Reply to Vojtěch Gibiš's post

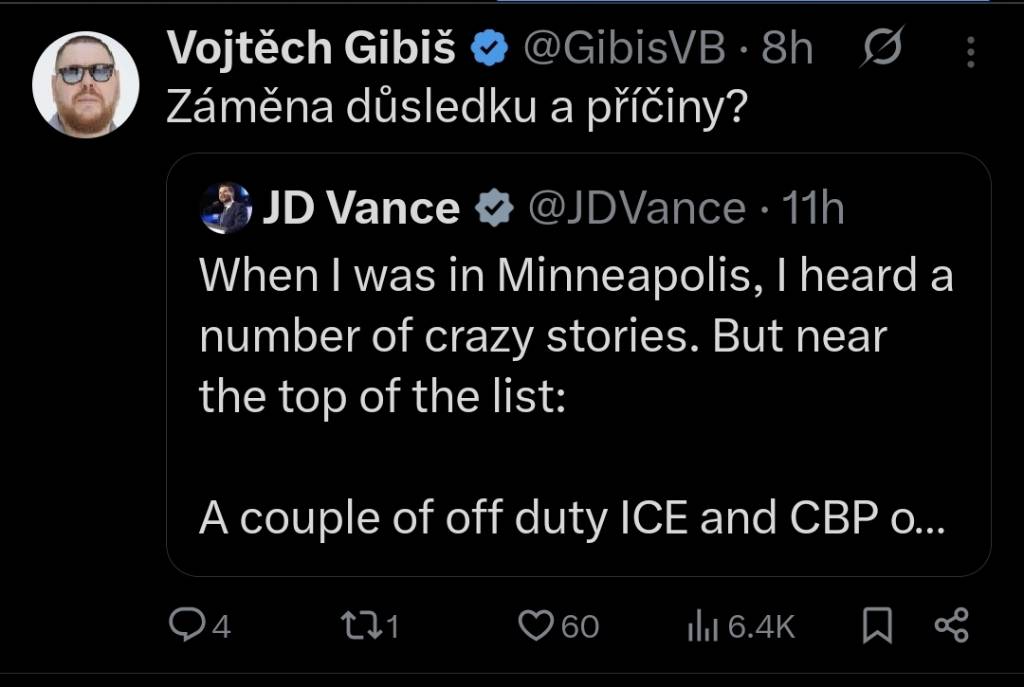[x=186, y=626]
